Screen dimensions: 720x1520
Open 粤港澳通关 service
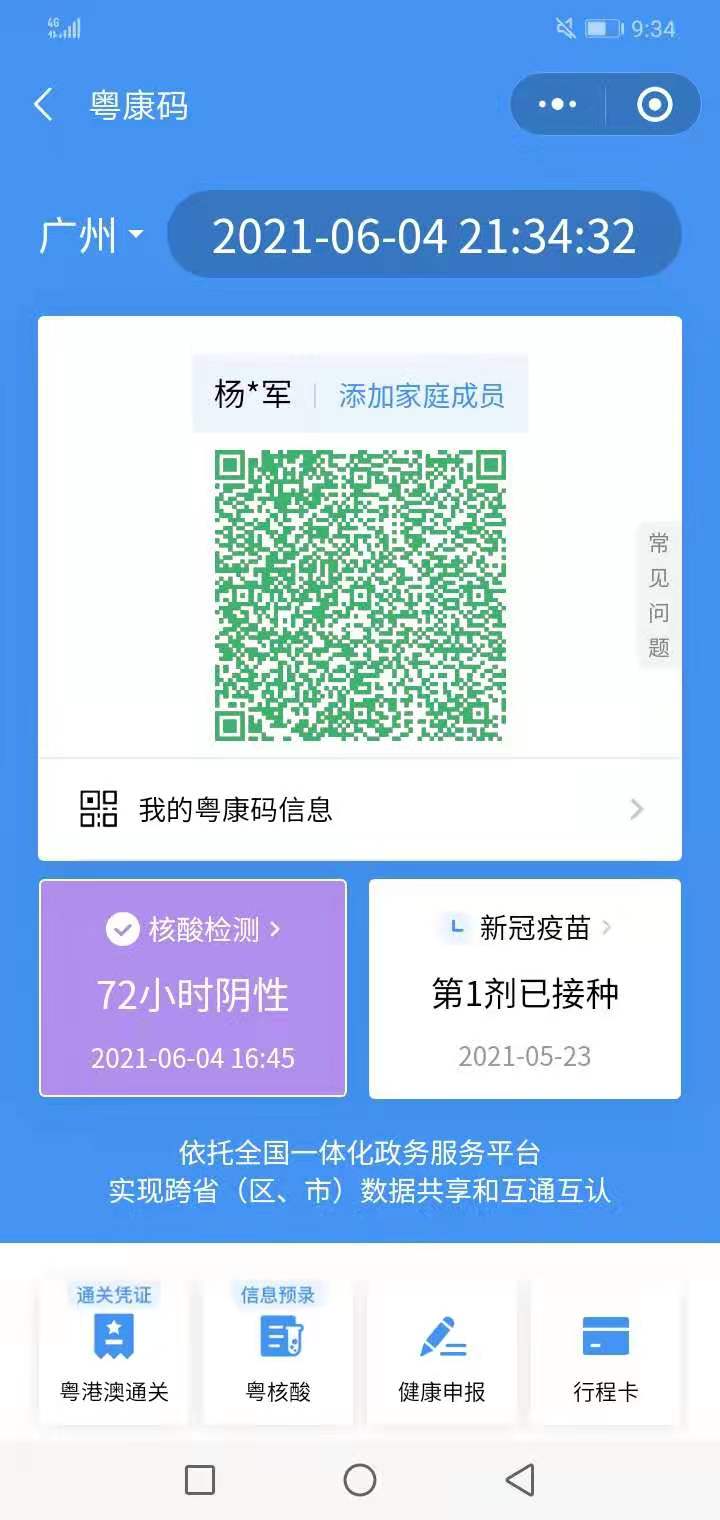tap(114, 1351)
